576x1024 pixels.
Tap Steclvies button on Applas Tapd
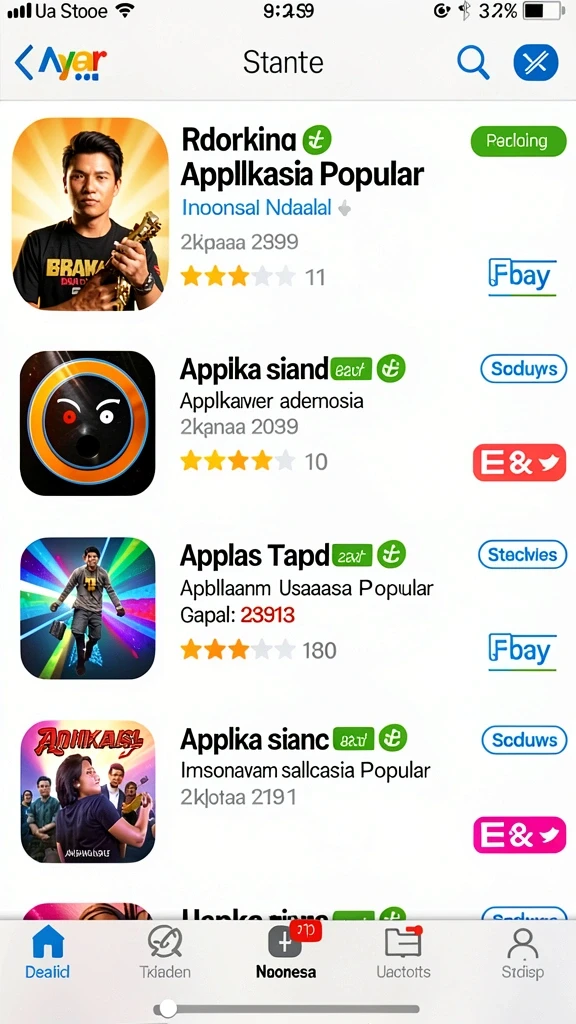pyautogui.click(x=523, y=555)
